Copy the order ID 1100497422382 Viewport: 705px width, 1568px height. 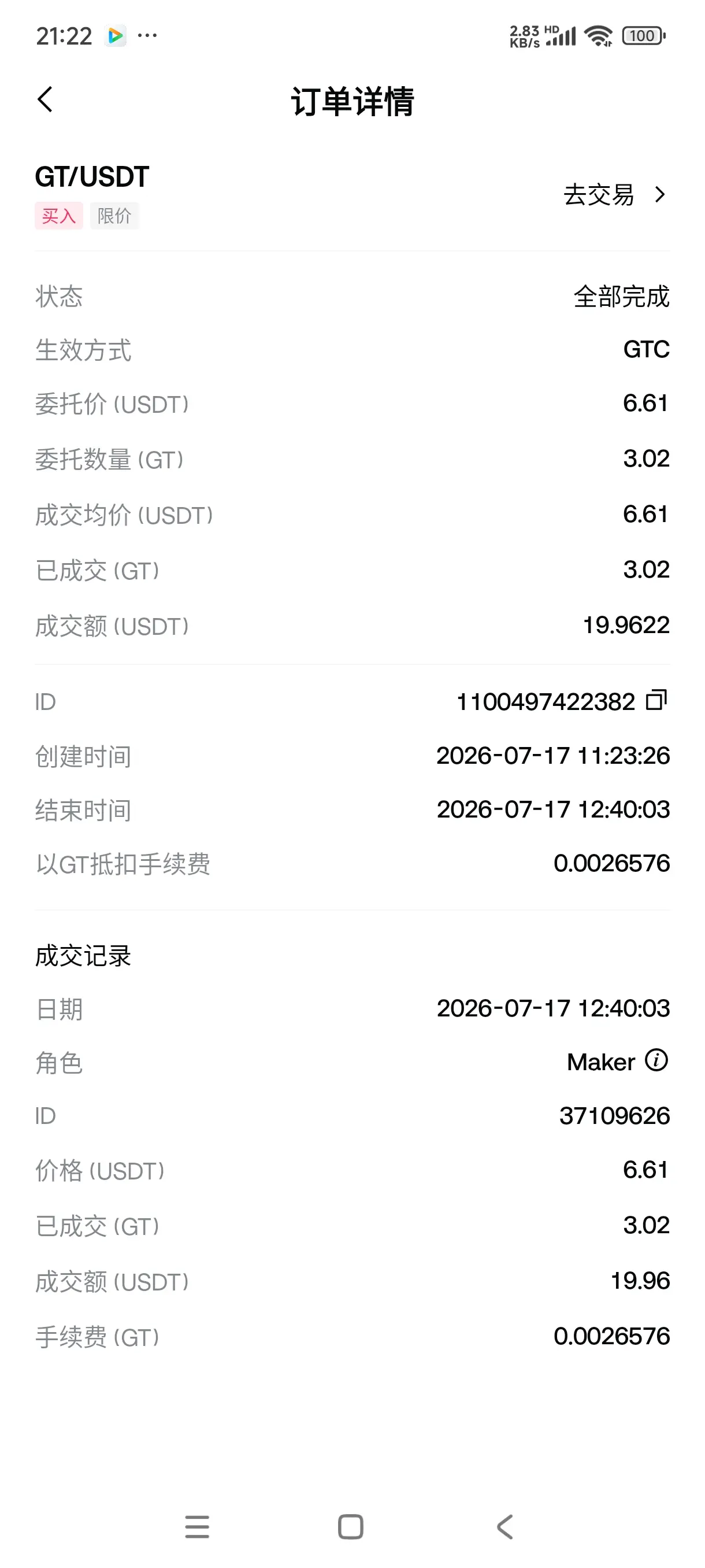(656, 700)
